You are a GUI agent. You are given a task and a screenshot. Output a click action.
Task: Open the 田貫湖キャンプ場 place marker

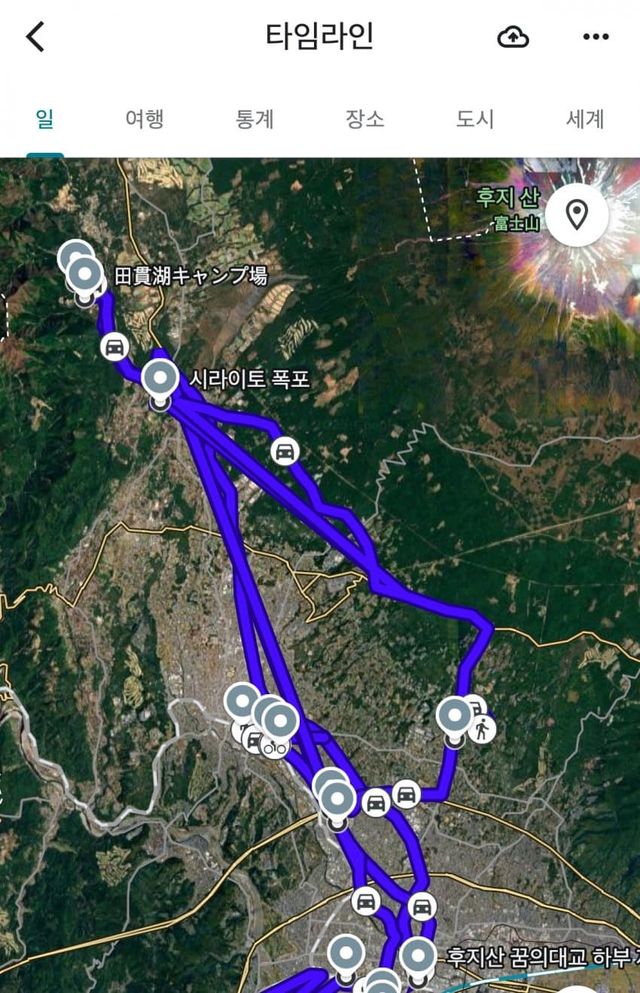(x=86, y=274)
